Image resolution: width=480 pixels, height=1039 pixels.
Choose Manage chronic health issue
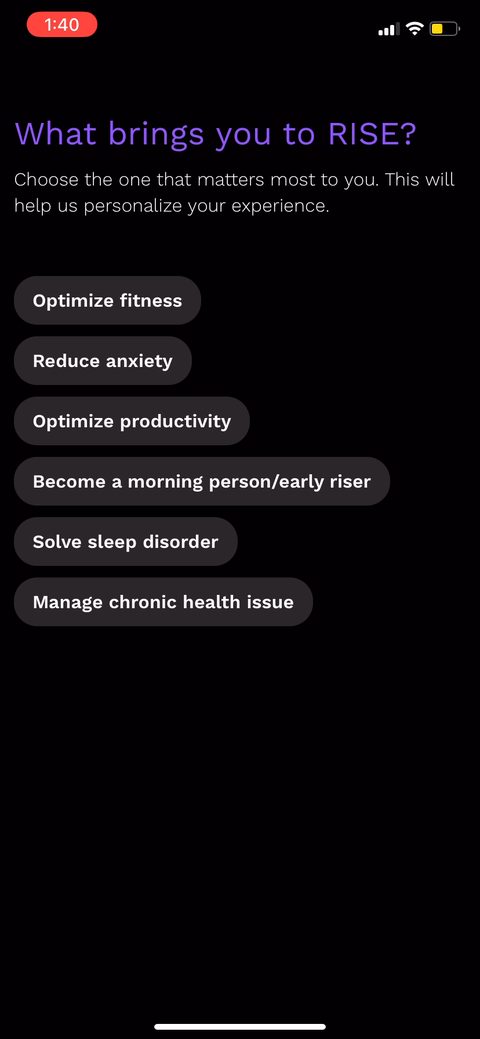(x=163, y=602)
